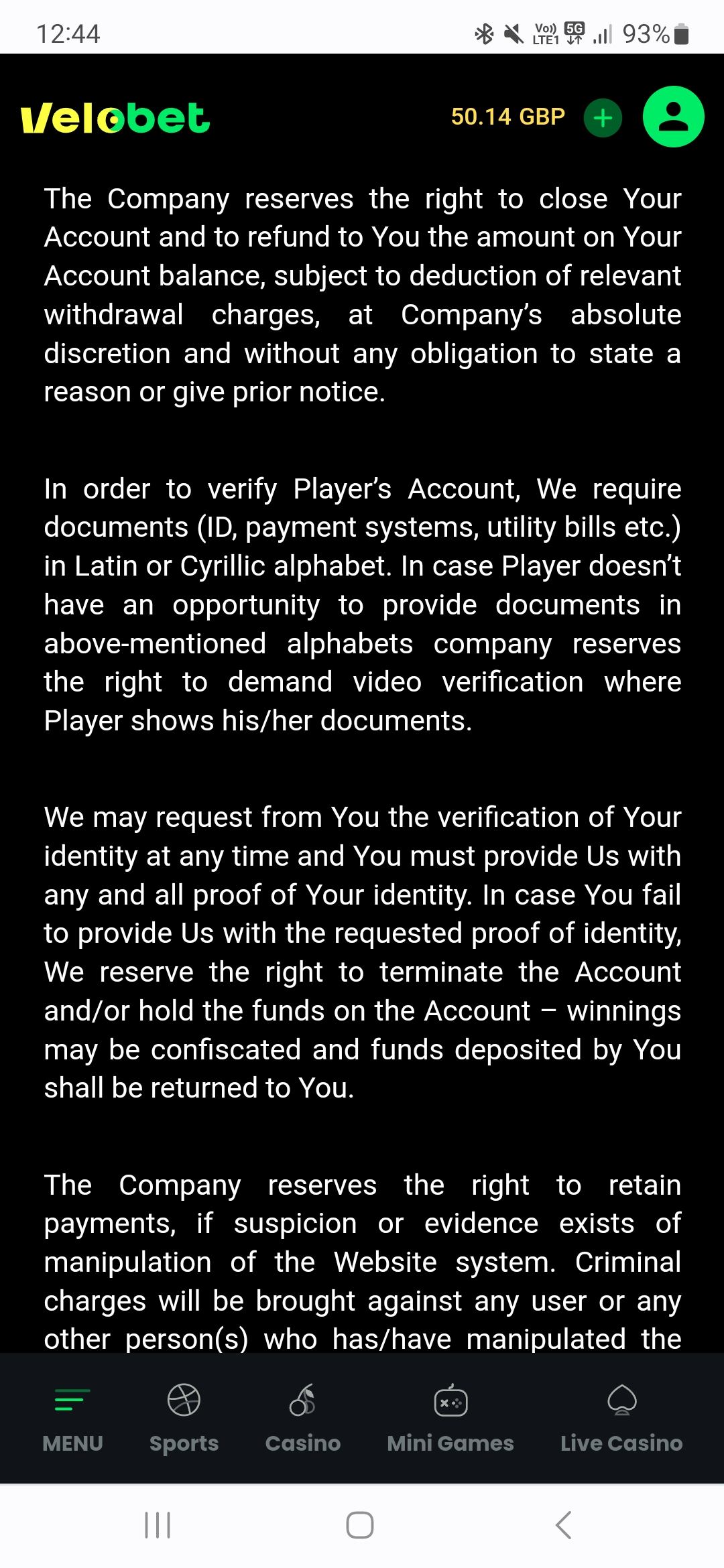Image resolution: width=724 pixels, height=1568 pixels.
Task: Tap the green plus deposit button
Action: pos(603,118)
